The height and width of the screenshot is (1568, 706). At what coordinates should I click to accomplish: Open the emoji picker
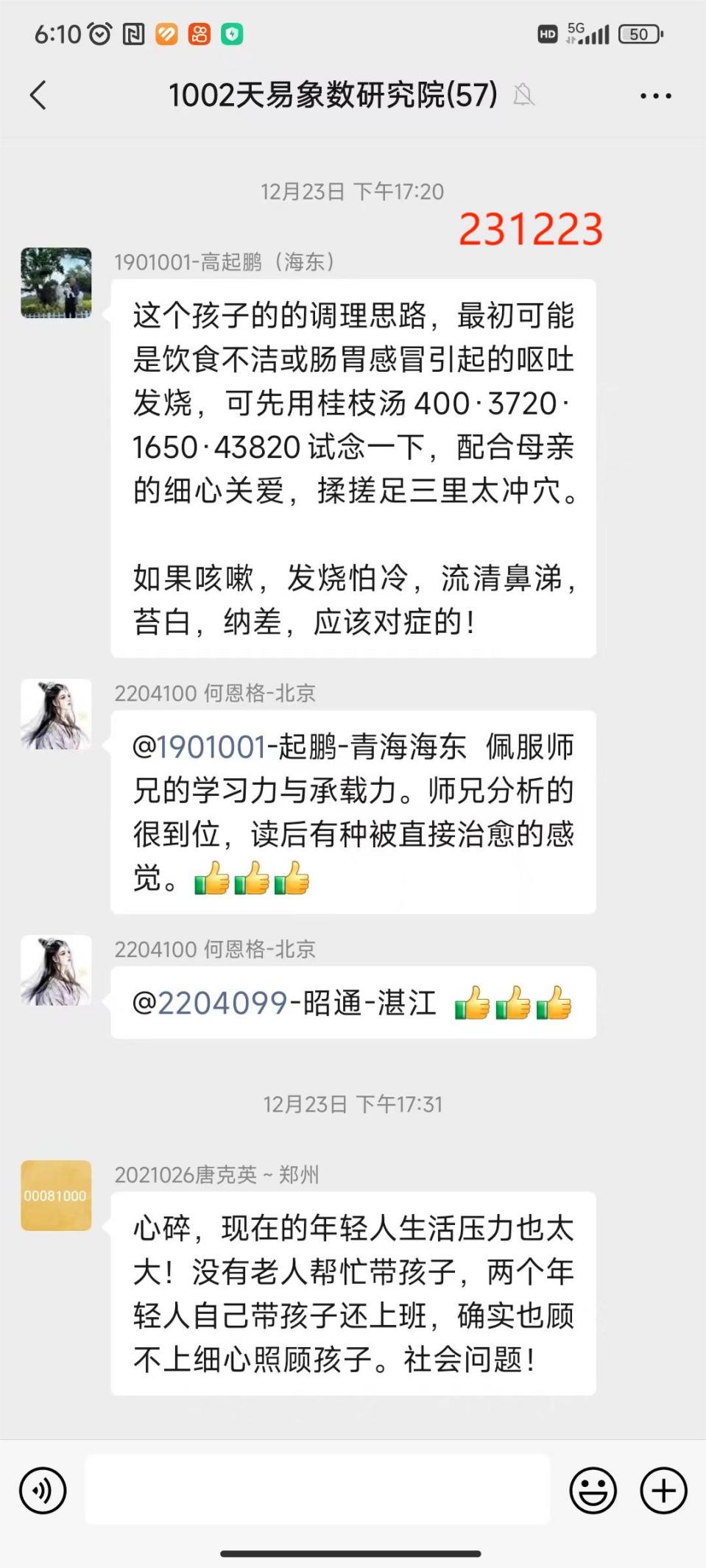(x=593, y=1489)
